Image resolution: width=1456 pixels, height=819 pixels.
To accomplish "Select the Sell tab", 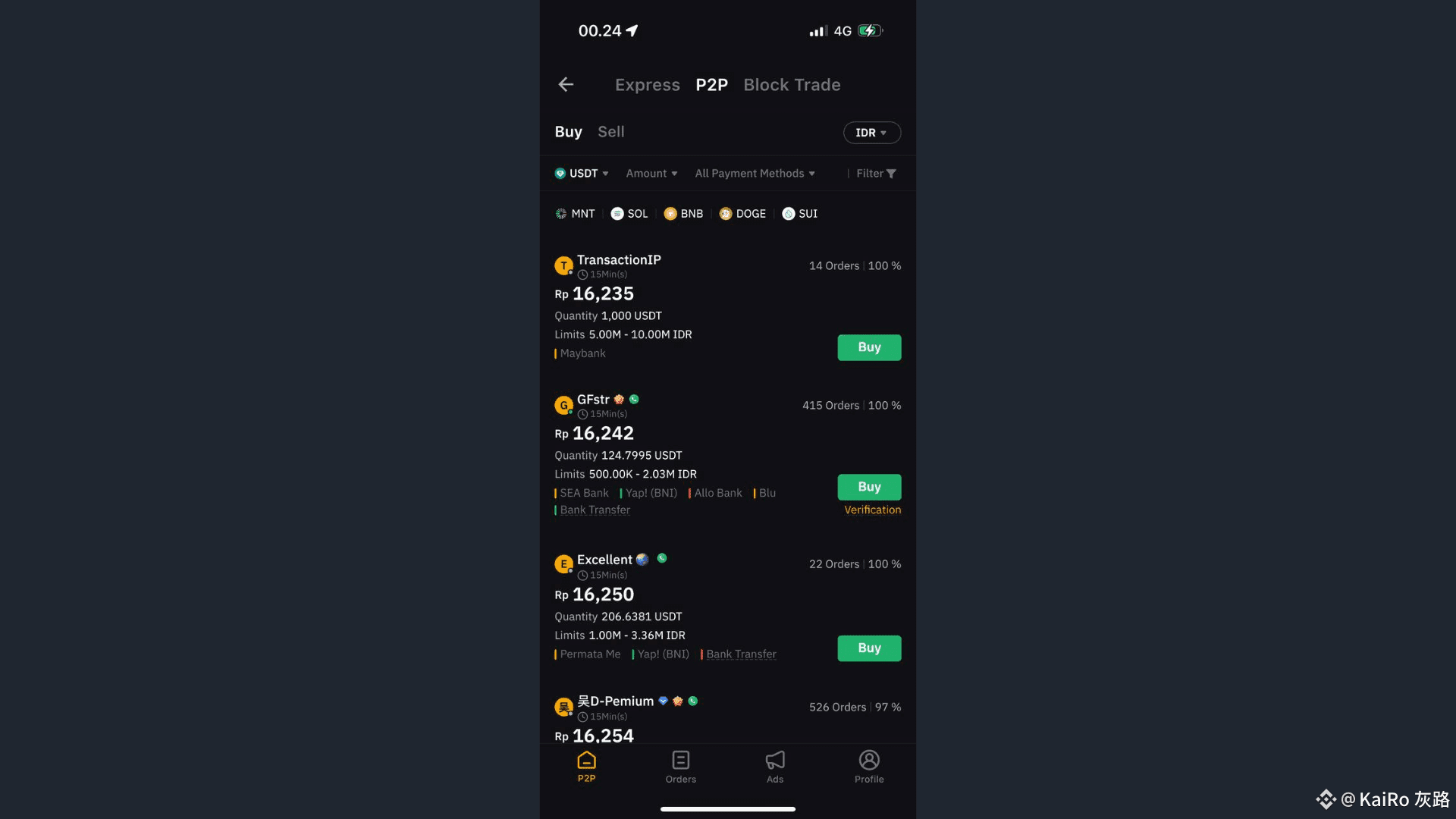I will tap(610, 132).
